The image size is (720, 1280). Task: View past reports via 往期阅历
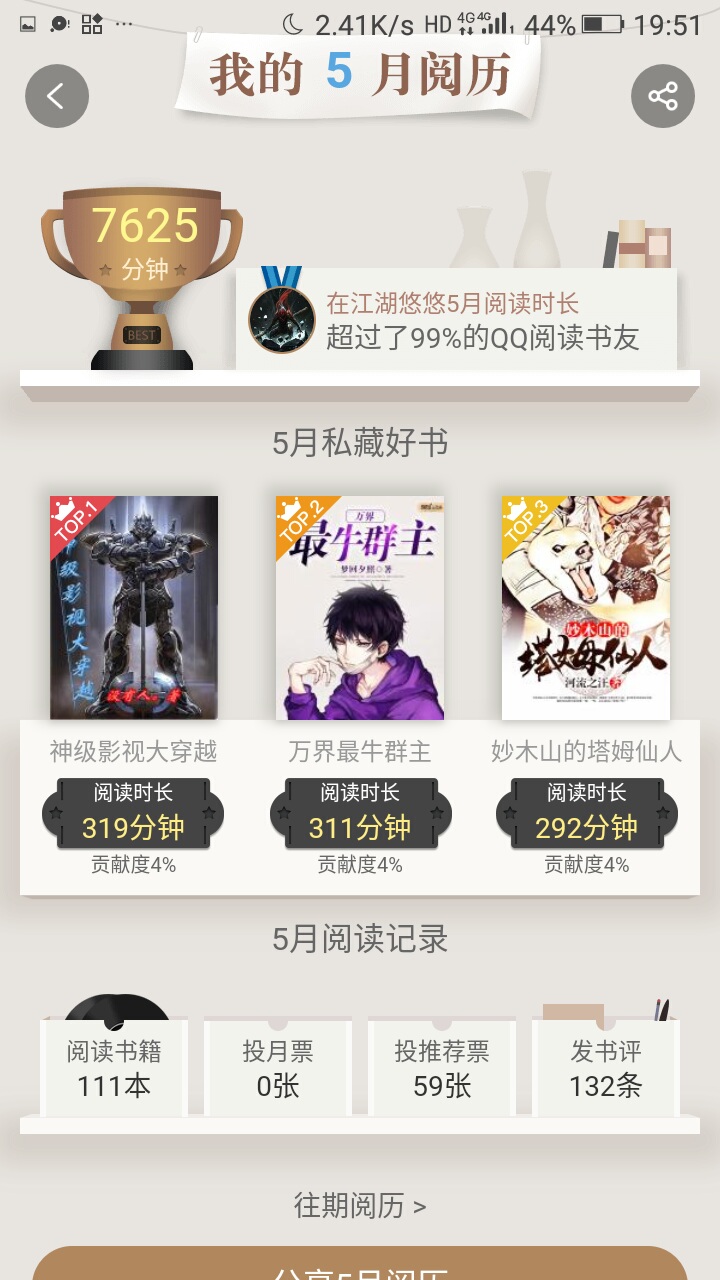tap(360, 1206)
